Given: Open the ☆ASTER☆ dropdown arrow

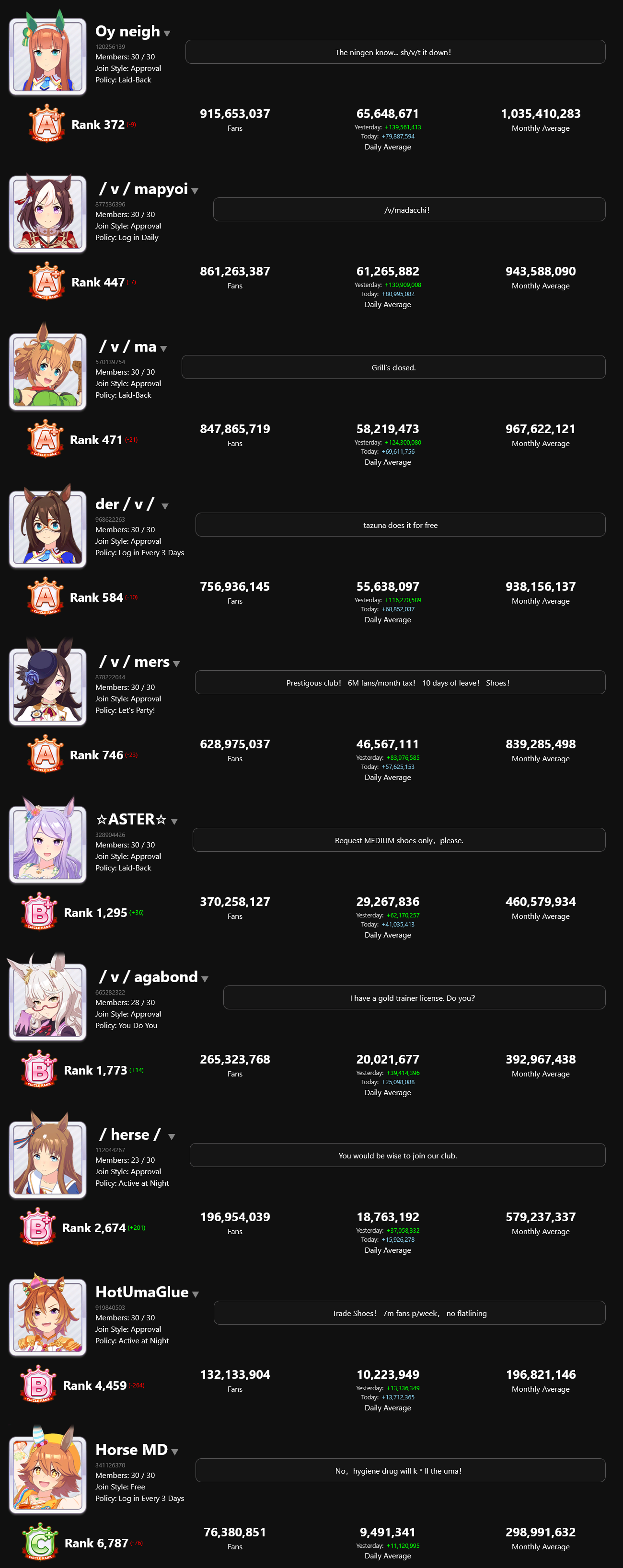Looking at the screenshot, I should 174,822.
